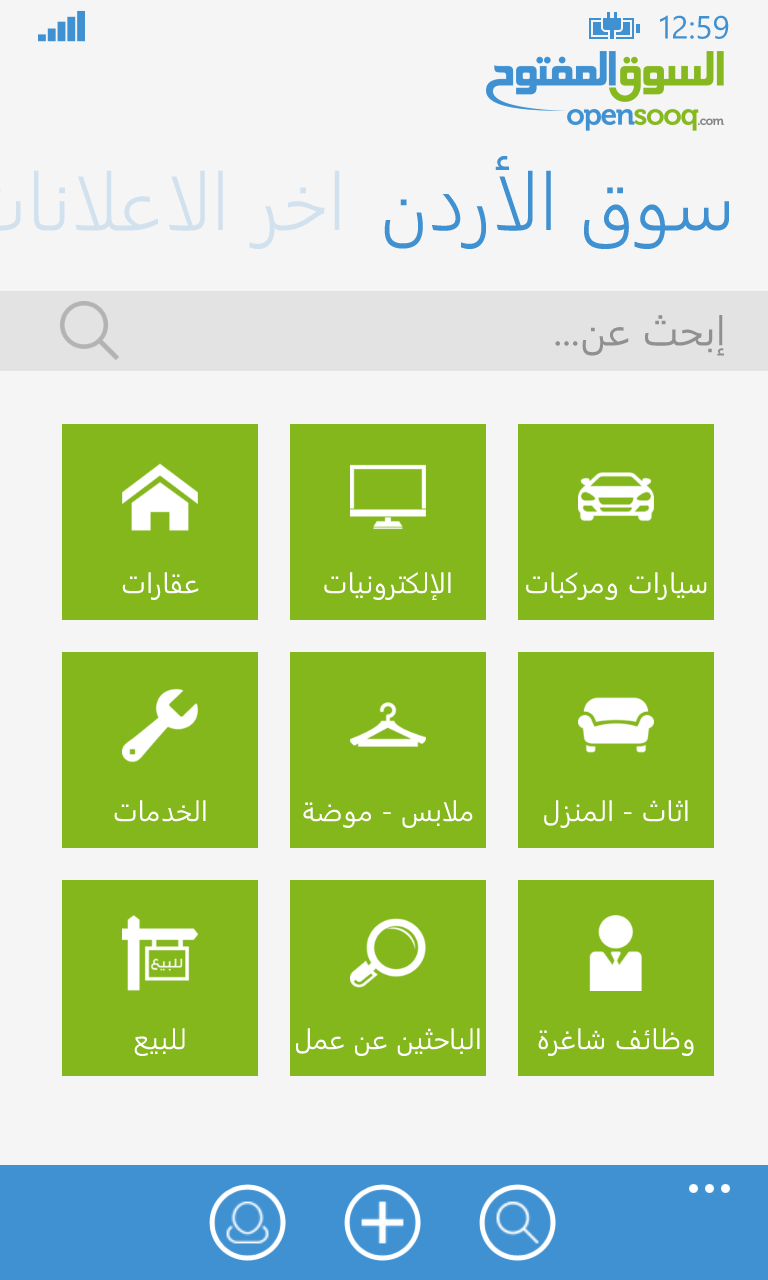
Task: Open the عقارات real estate category
Action: (160, 522)
